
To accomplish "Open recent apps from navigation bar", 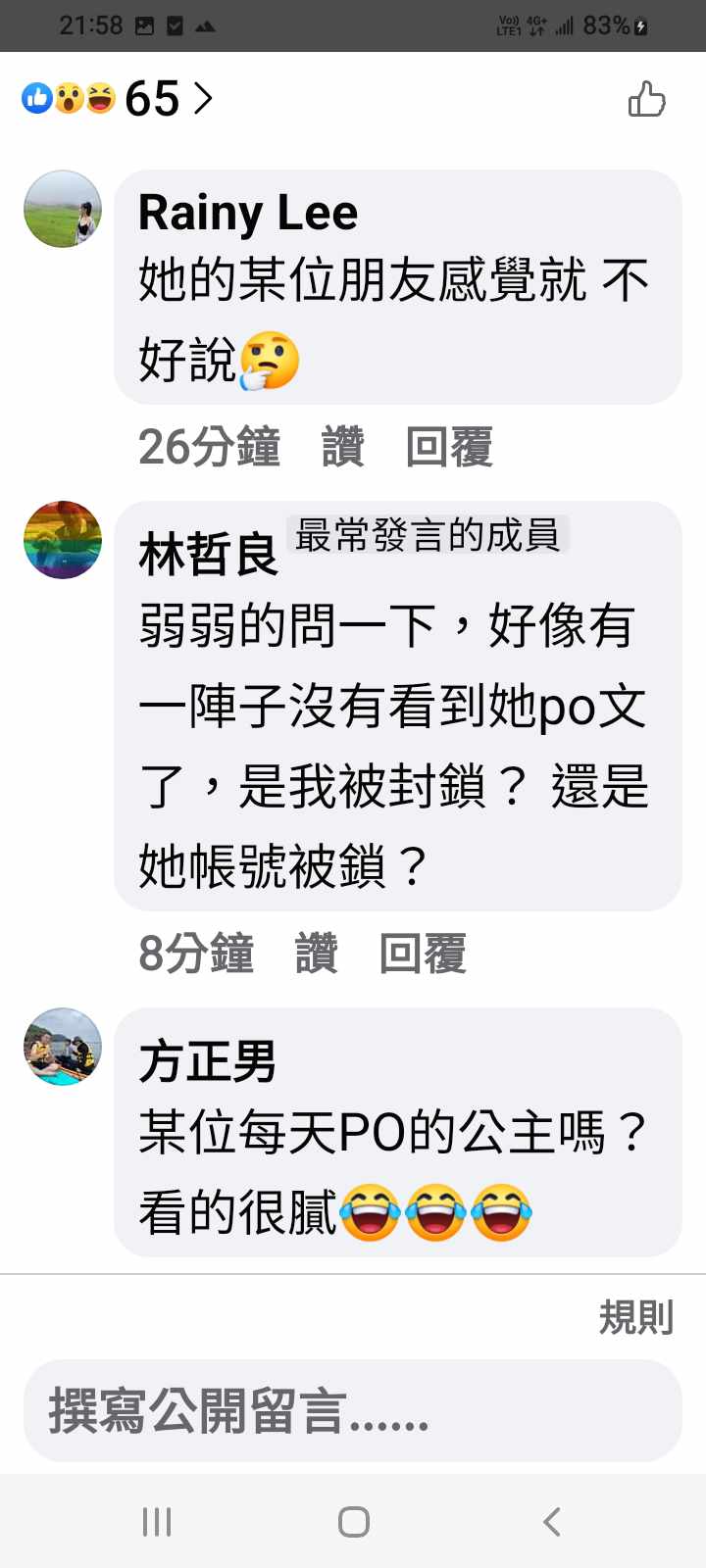I will (157, 1522).
